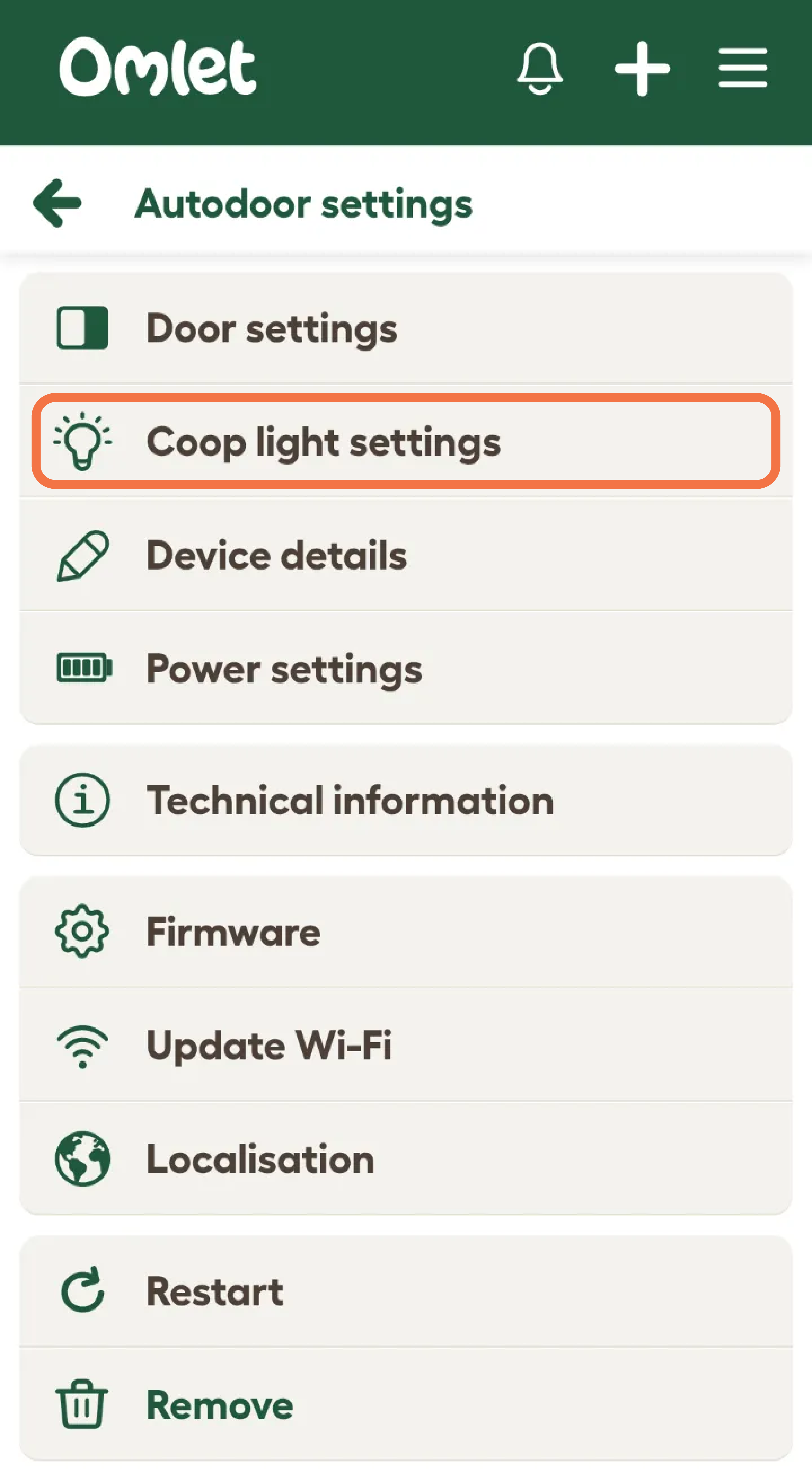
Task: Open Door settings
Action: click(x=406, y=328)
